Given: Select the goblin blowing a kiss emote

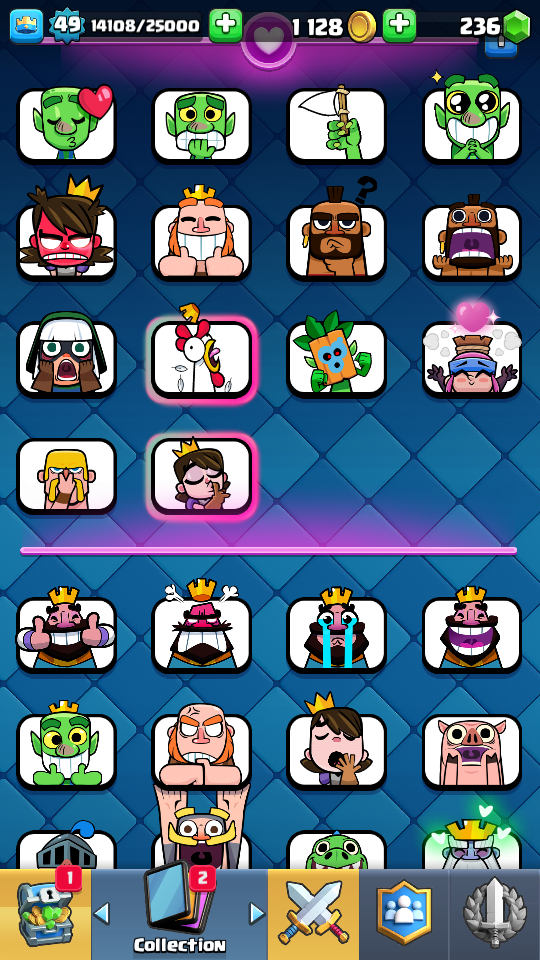Looking at the screenshot, I should coord(66,124).
